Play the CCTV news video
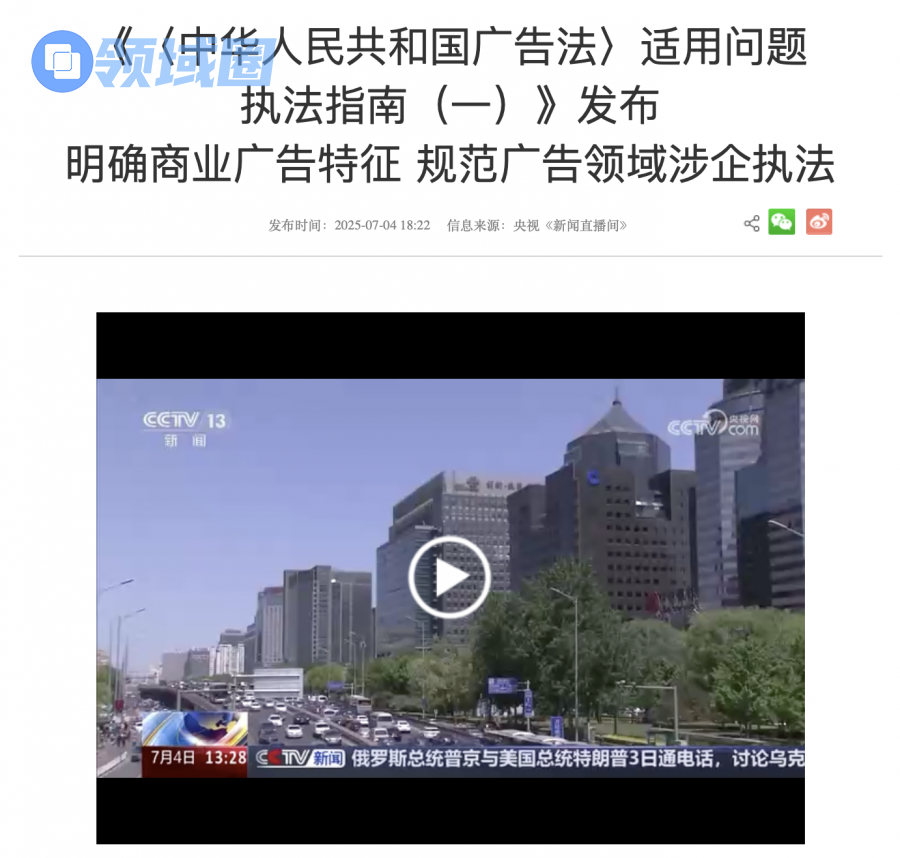The image size is (900, 858). pos(449,577)
